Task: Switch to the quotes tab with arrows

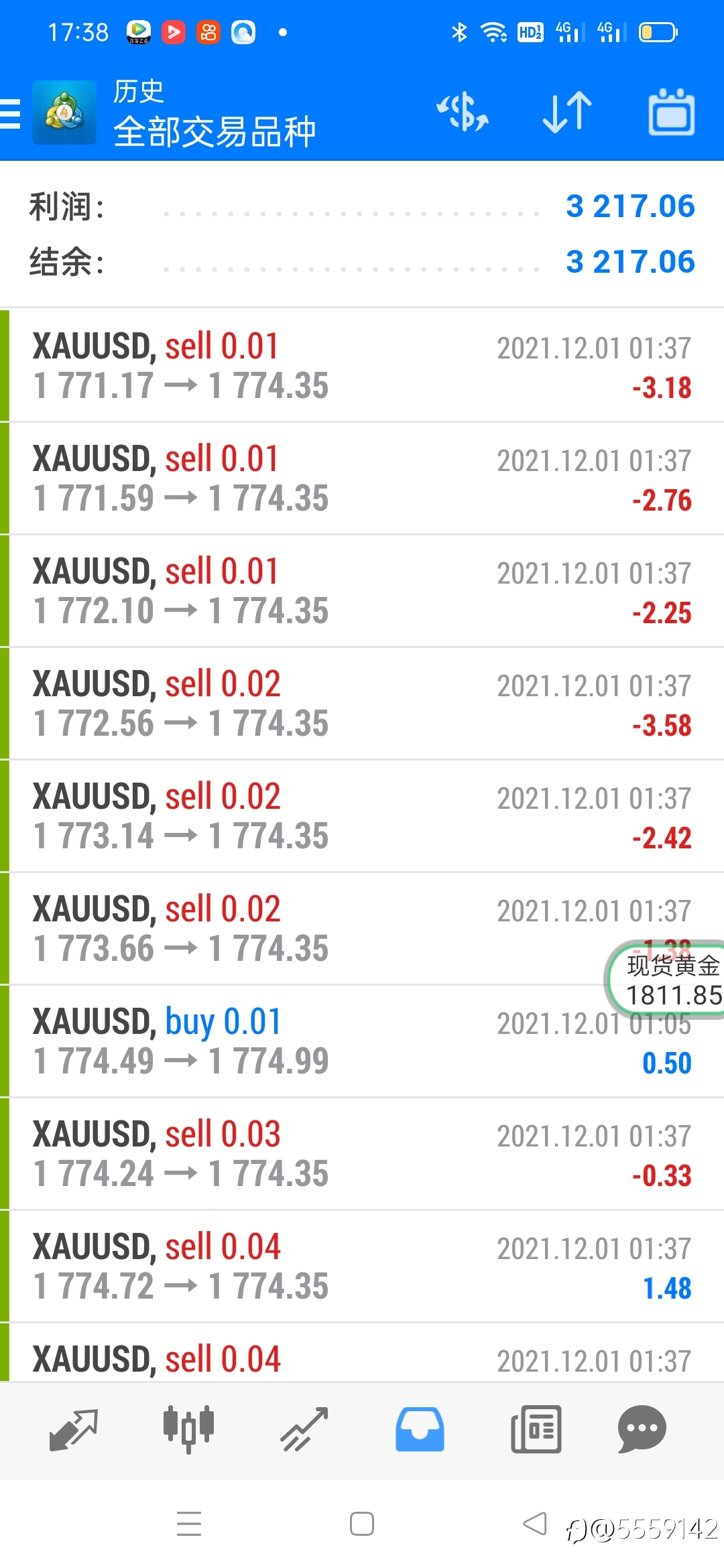Action: click(74, 1429)
